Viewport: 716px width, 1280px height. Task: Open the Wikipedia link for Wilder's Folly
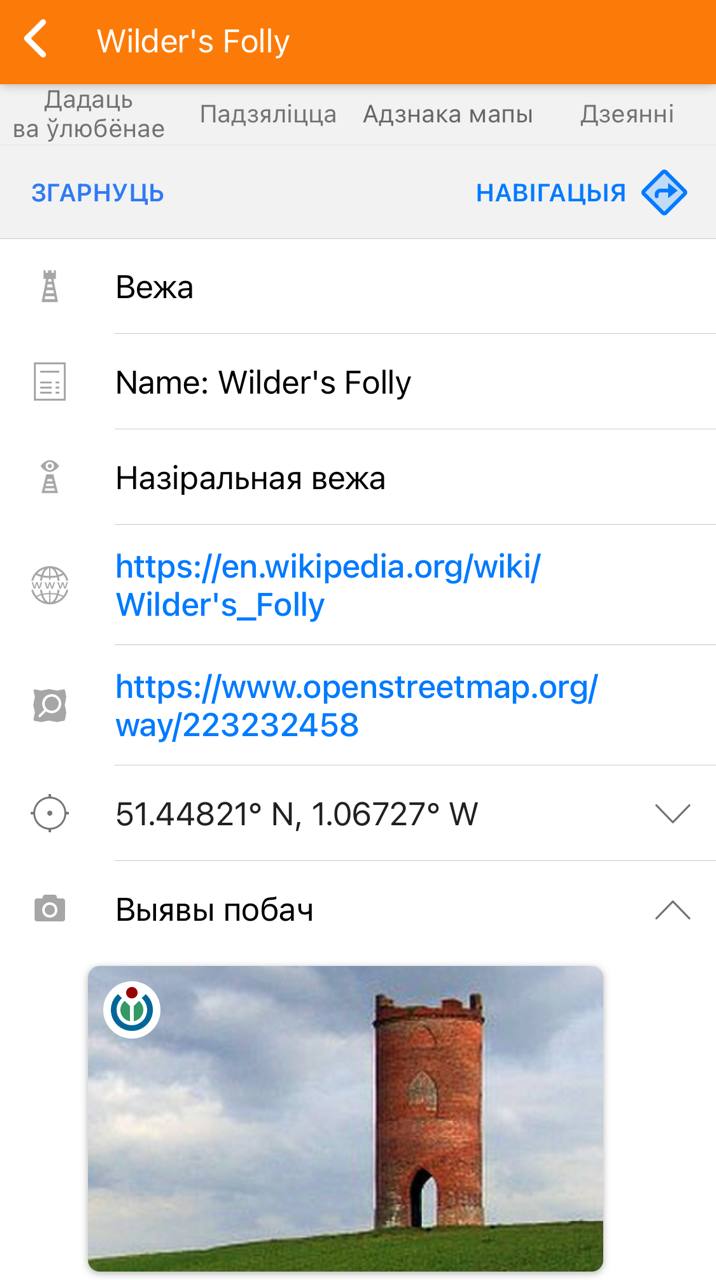(x=328, y=586)
